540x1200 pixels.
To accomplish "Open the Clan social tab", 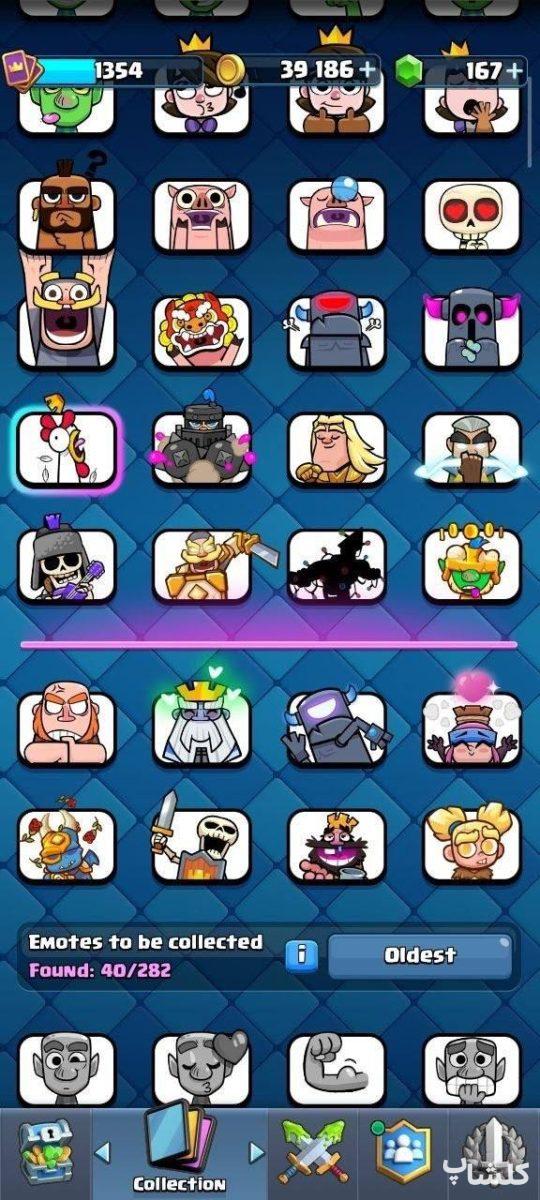I will [x=401, y=1152].
